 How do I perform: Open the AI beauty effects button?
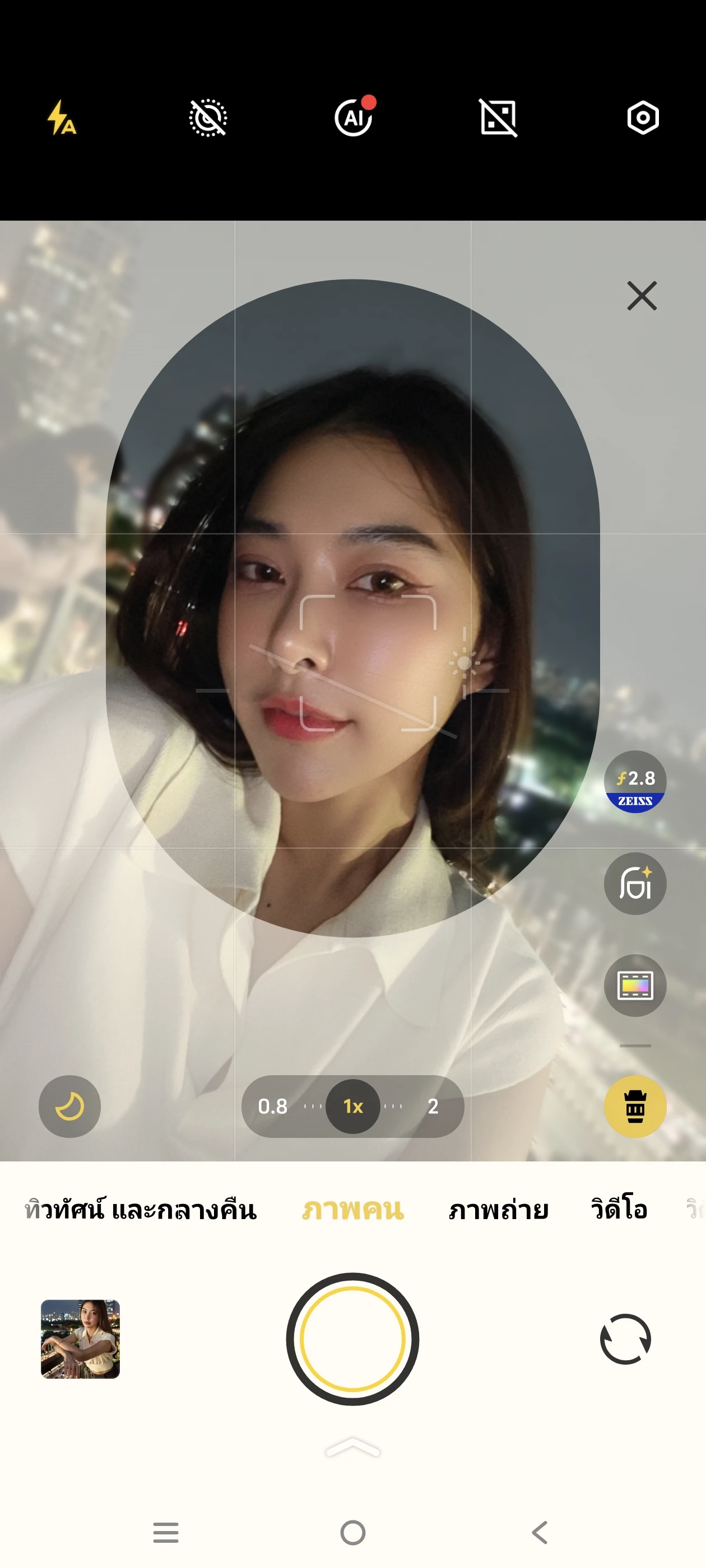click(x=635, y=884)
